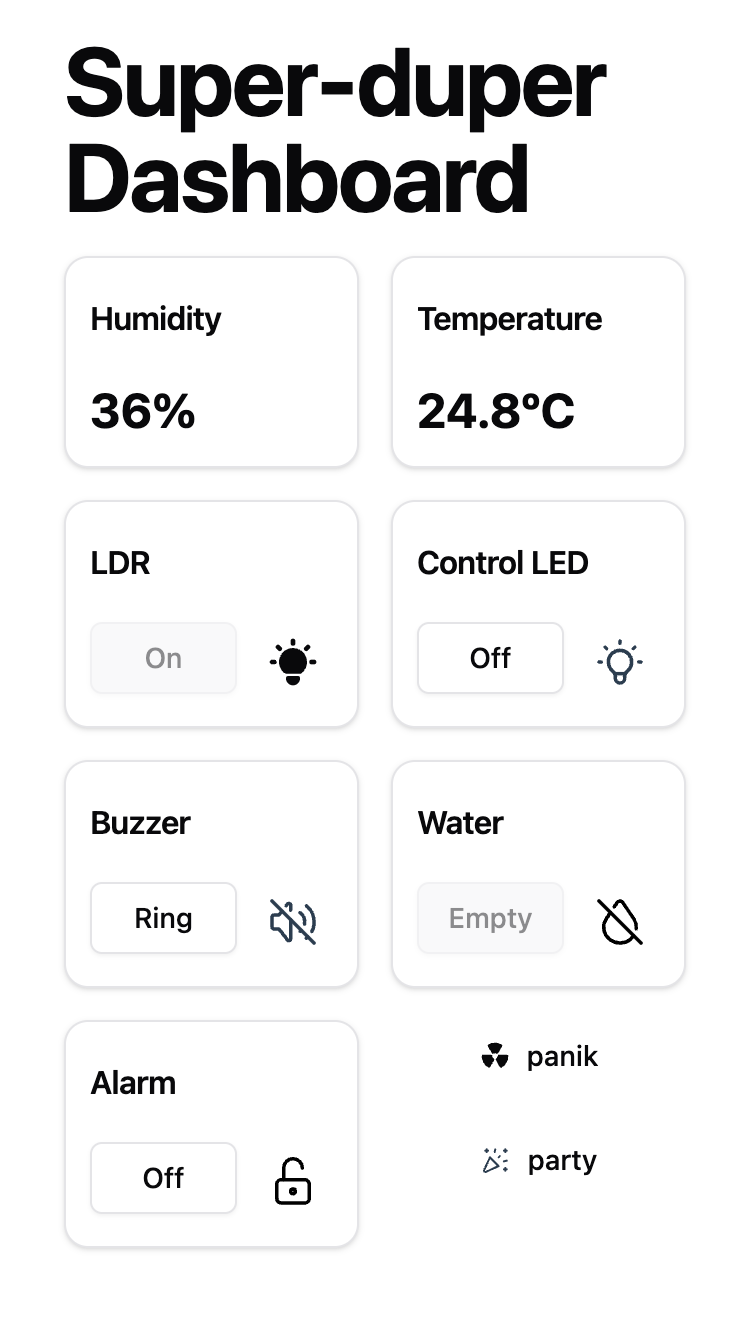Activate party mode
This screenshot has width=750, height=1334.
[539, 1160]
